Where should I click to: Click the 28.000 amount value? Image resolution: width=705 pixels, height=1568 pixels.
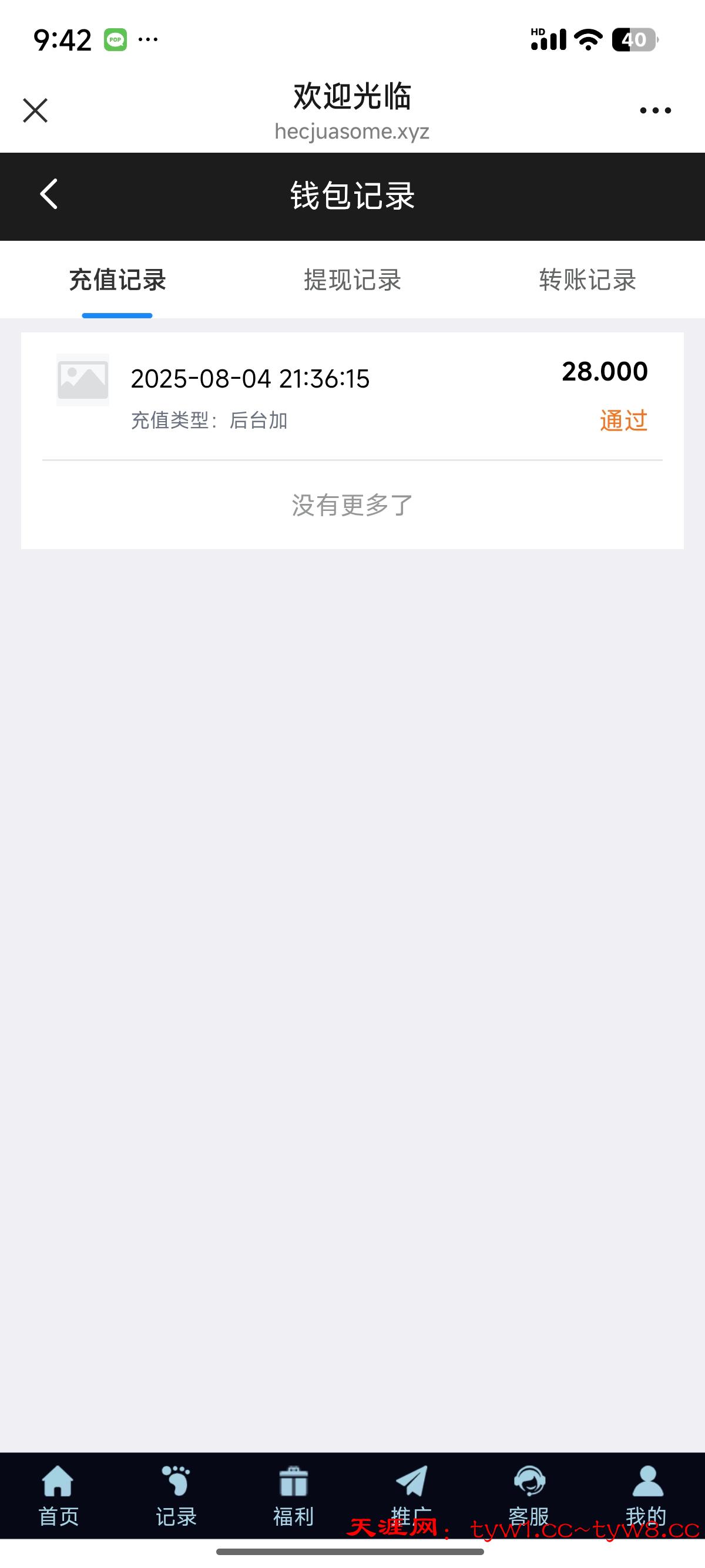click(x=605, y=370)
